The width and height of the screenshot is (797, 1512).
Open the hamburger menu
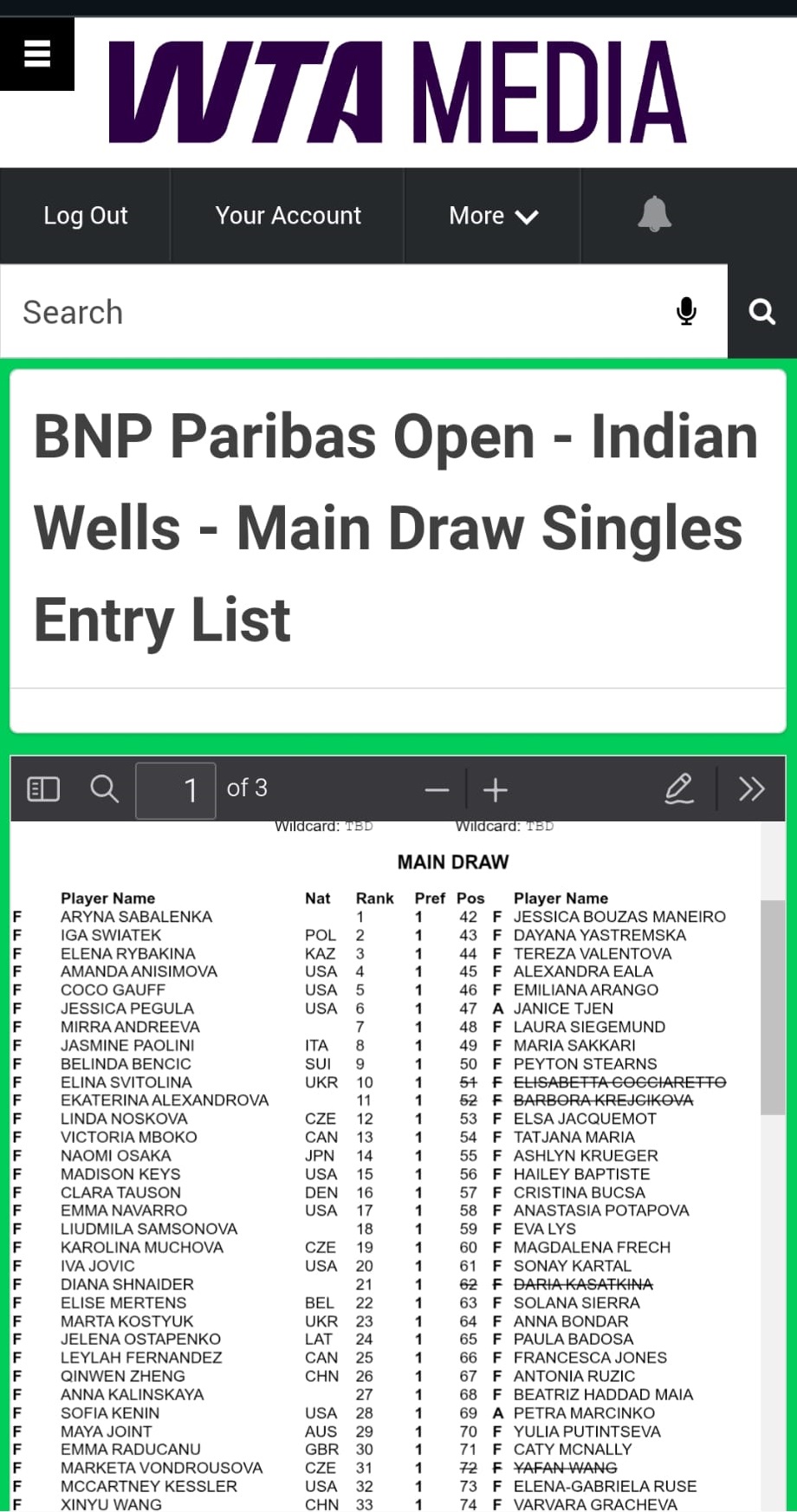coord(36,54)
